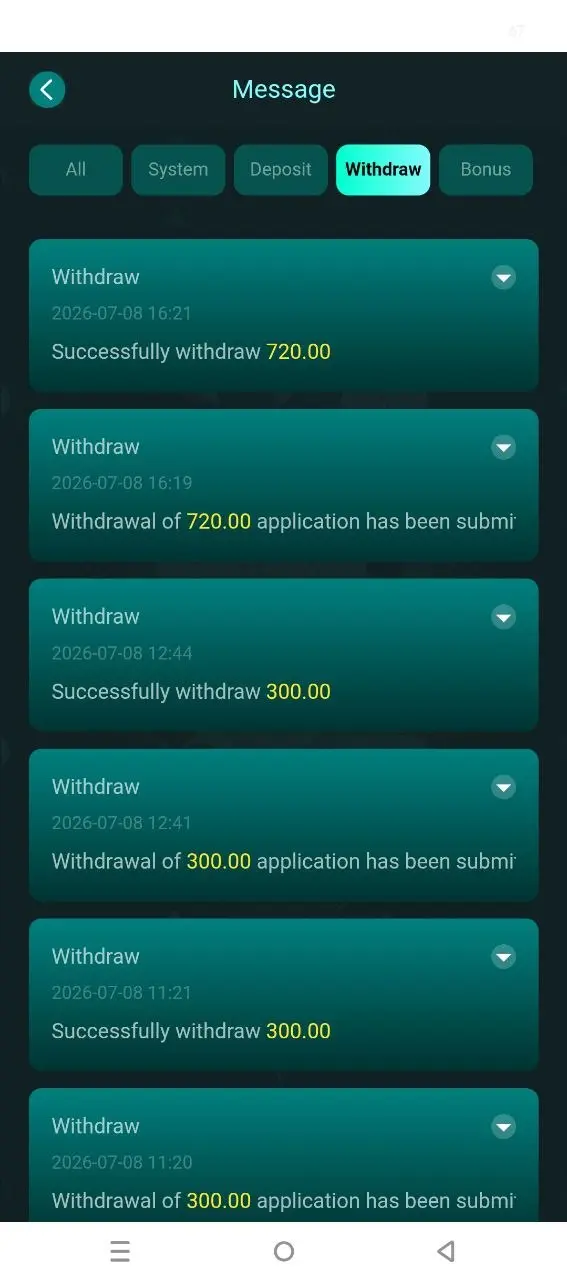567x1280 pixels.
Task: Expand the 16:19 withdrawal application message
Action: 504,447
